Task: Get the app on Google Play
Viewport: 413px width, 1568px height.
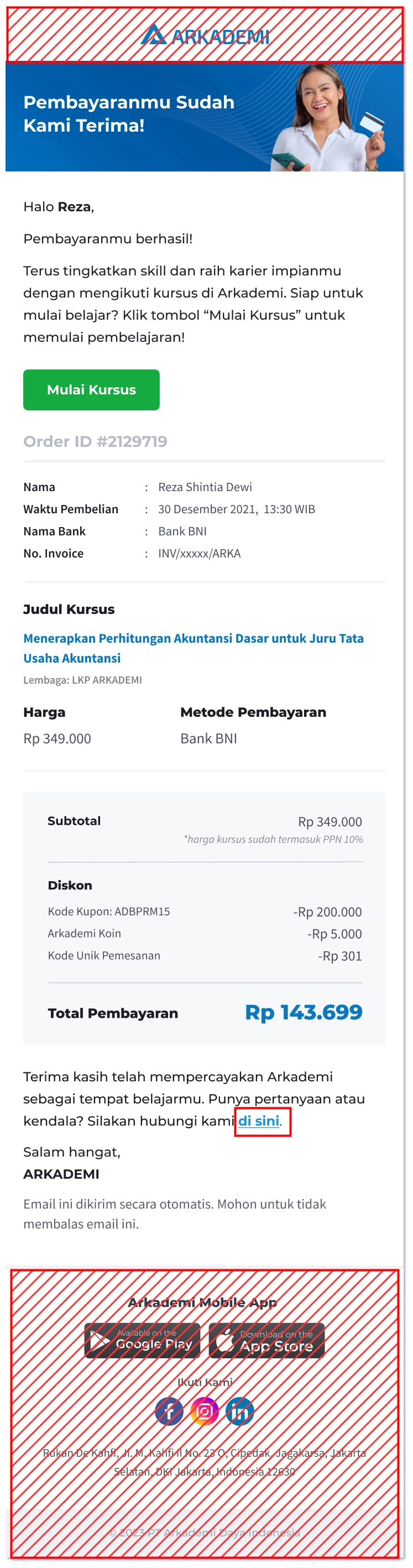Action: click(x=142, y=1340)
